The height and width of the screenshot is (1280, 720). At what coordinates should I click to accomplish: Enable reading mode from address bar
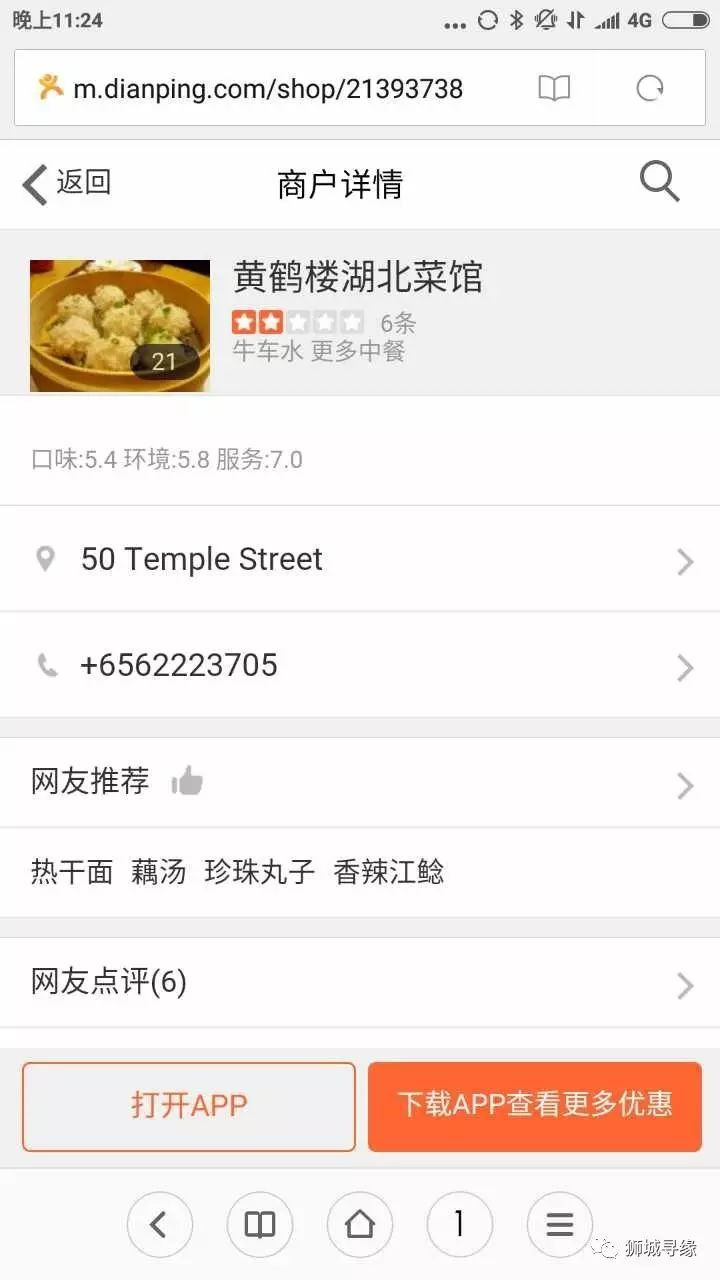point(554,89)
